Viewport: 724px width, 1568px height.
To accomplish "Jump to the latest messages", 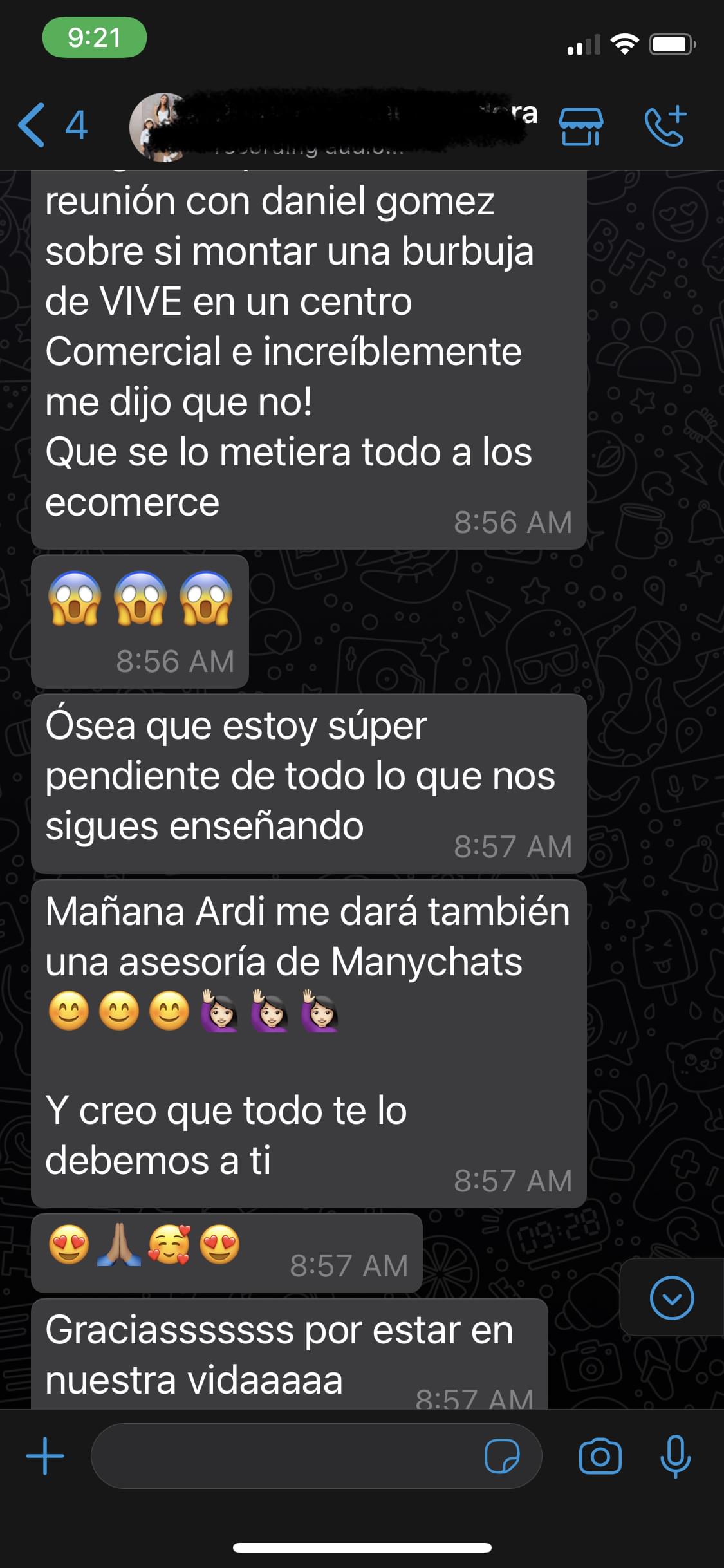I will (x=672, y=1298).
